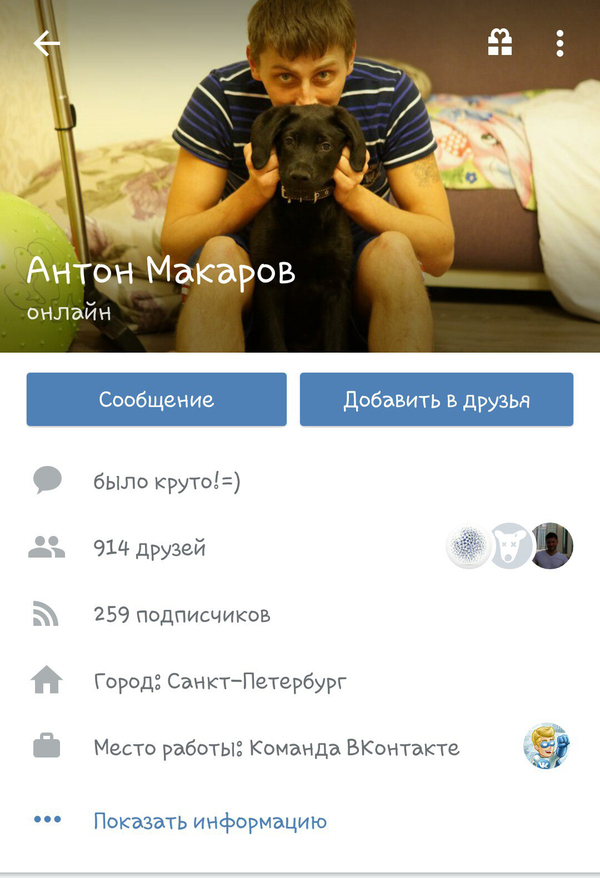View the 259 подписчиков list
Viewport: 600px width, 878px height.
pyautogui.click(x=181, y=614)
